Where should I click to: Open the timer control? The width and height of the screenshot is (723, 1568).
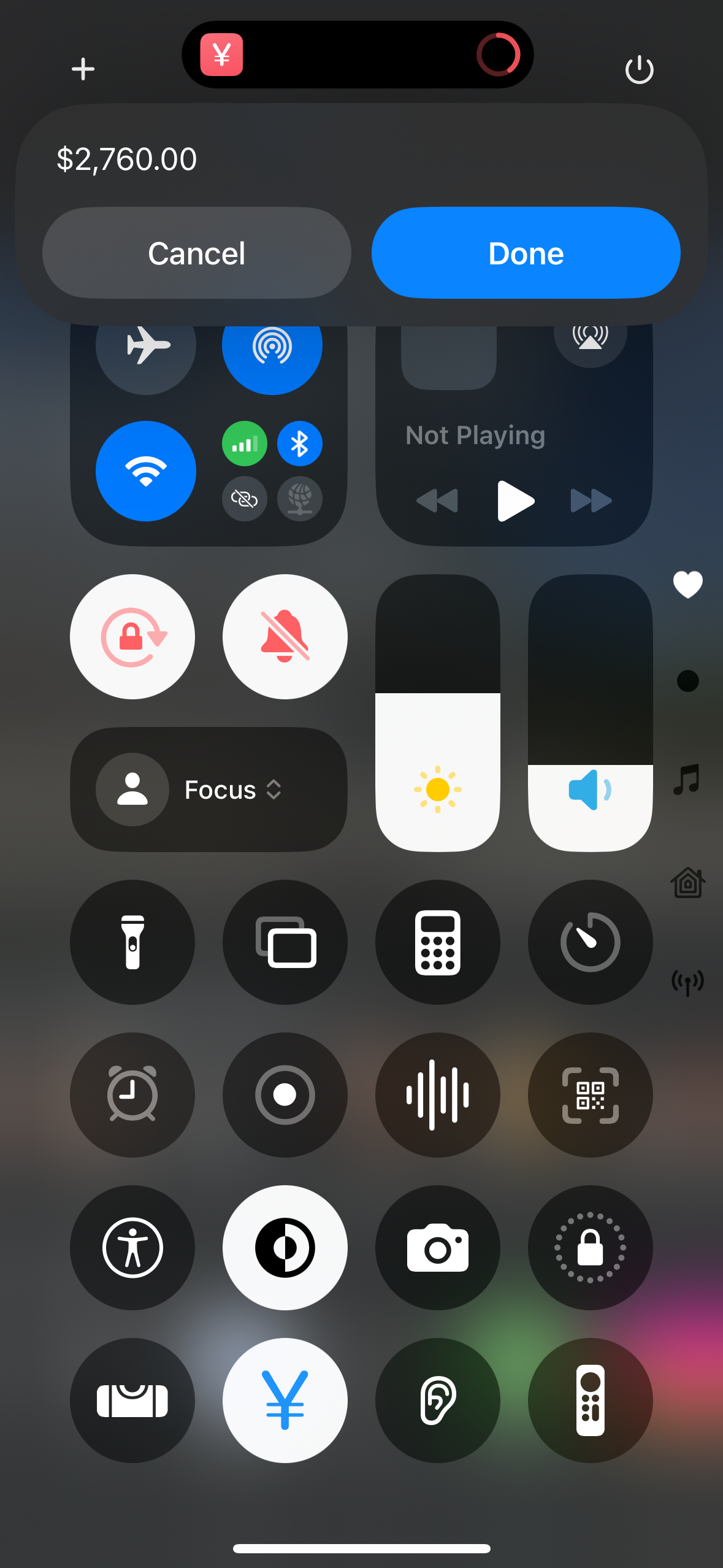pos(591,942)
